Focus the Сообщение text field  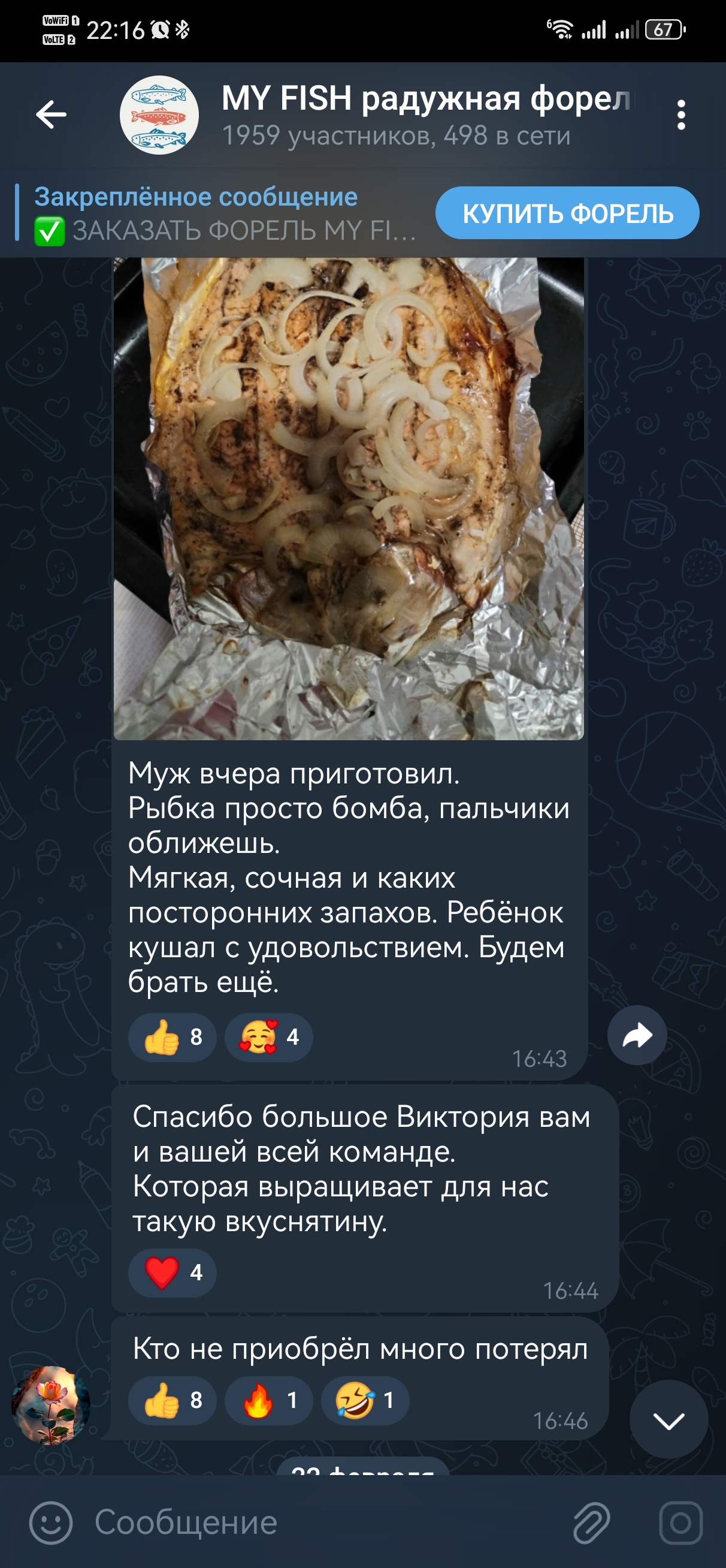tap(316, 1522)
